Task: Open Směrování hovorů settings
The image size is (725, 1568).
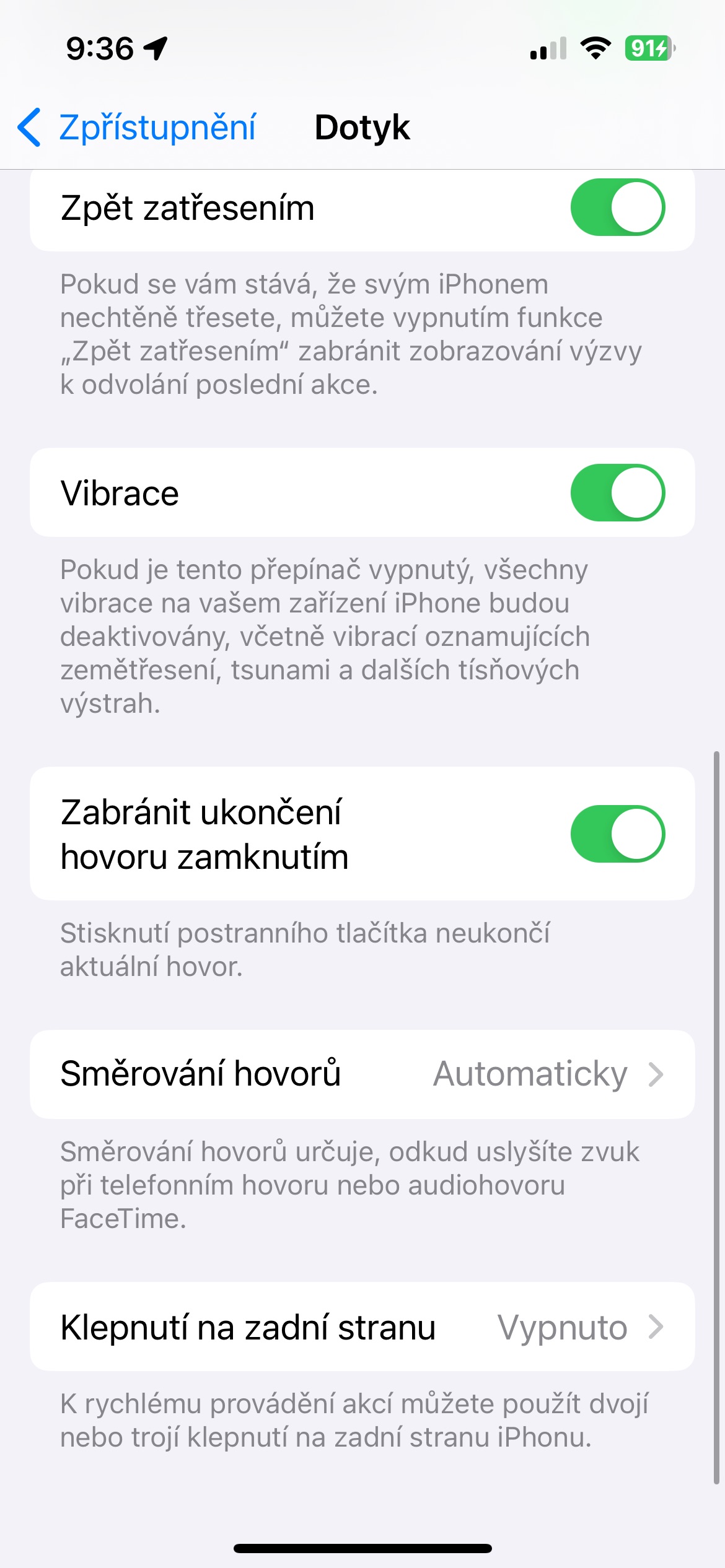Action: tap(362, 1074)
